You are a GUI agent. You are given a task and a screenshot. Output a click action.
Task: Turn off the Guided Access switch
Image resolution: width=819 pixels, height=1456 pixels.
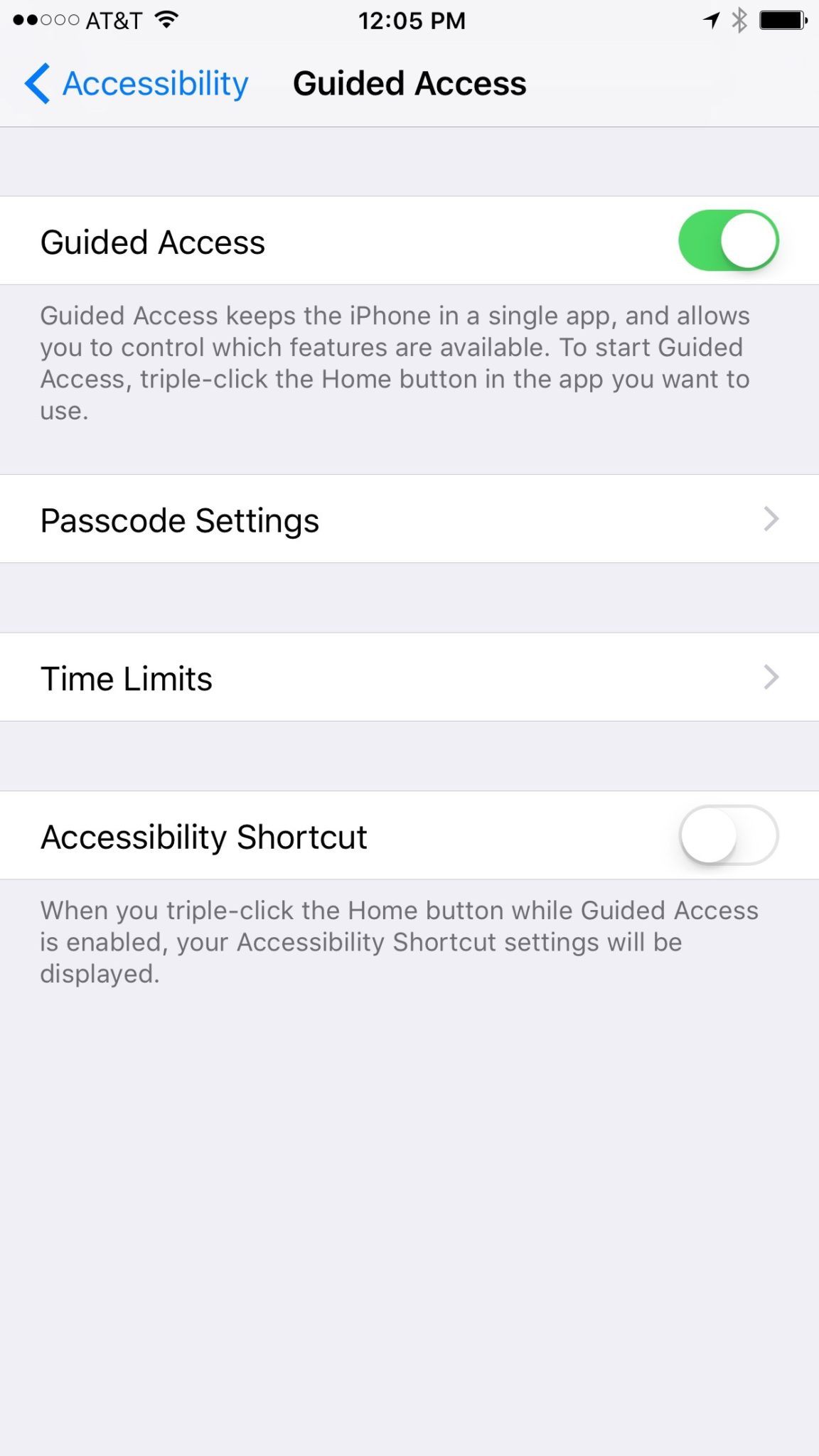pos(728,240)
